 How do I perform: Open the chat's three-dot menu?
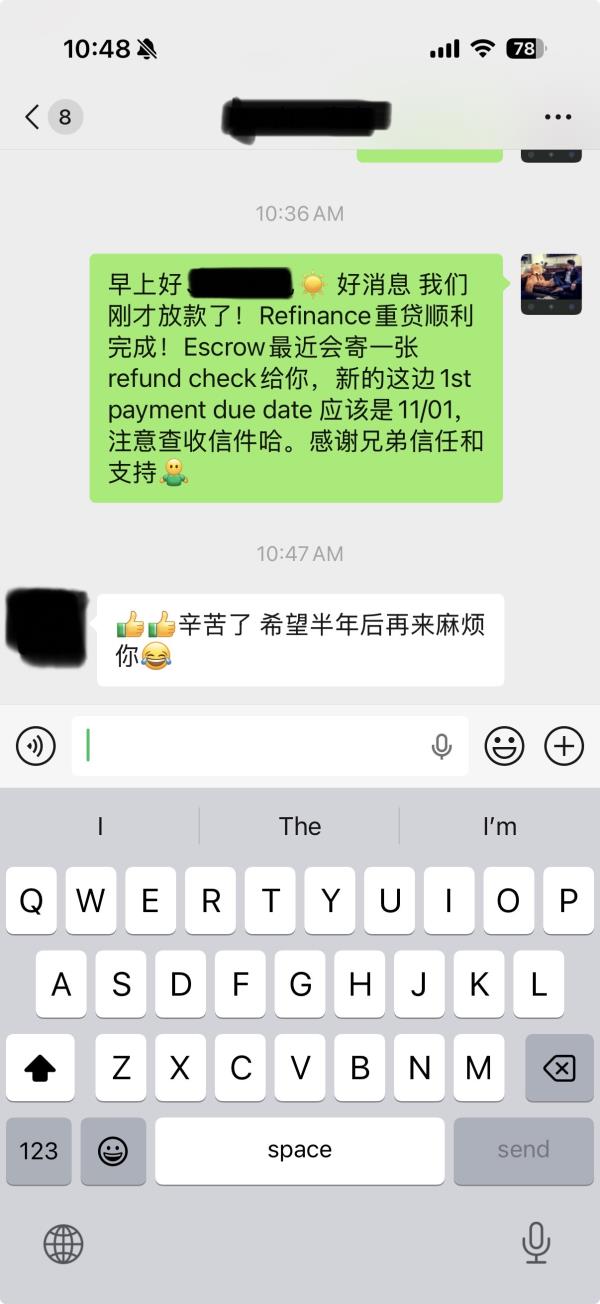(558, 117)
